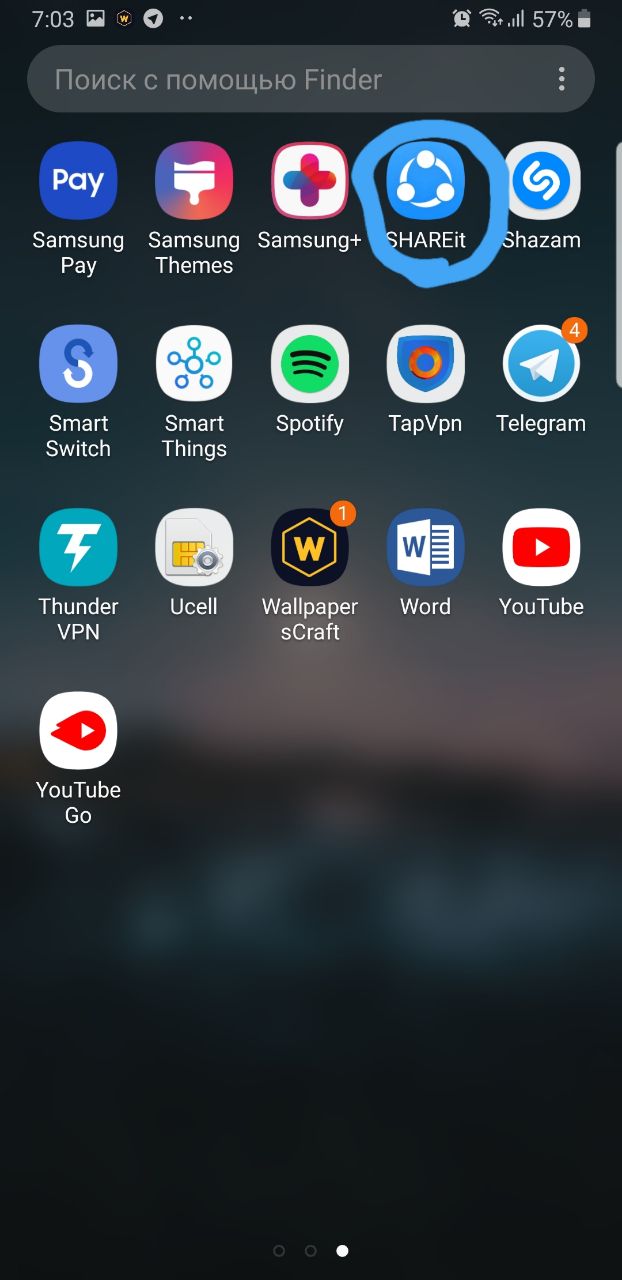Launch SmartThings app

pos(194,364)
